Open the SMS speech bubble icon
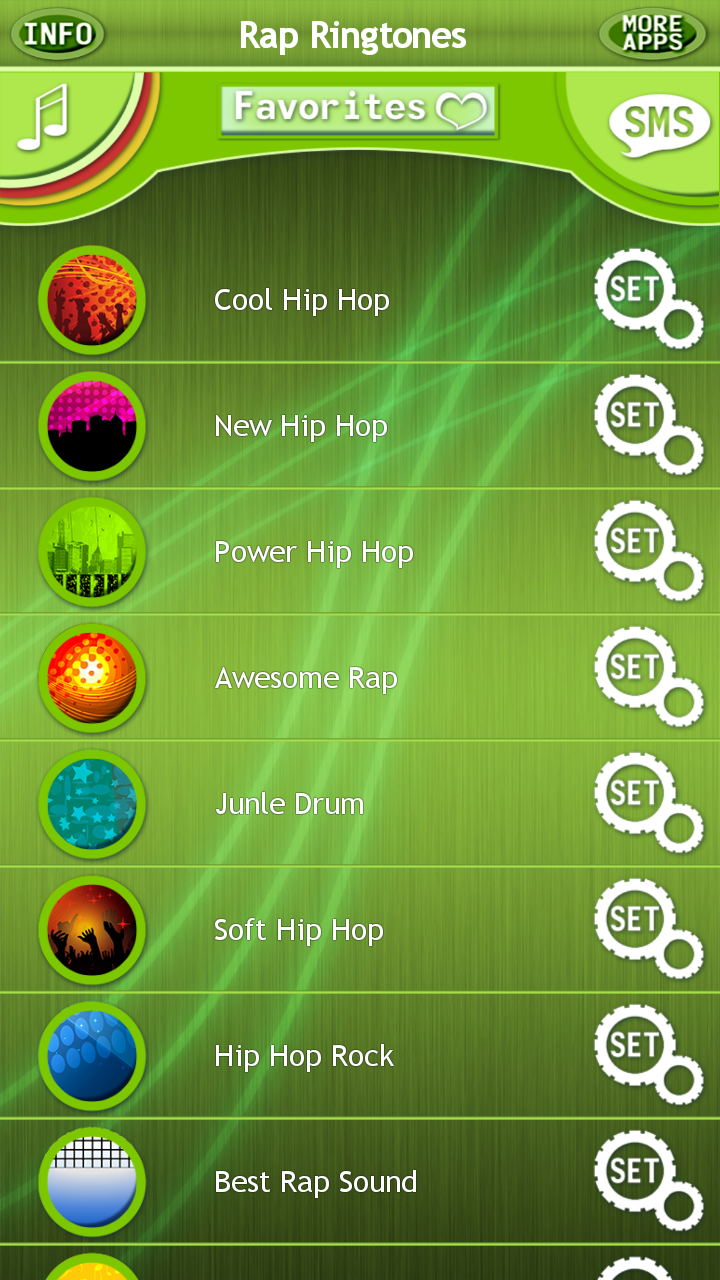The width and height of the screenshot is (720, 1280). 660,122
